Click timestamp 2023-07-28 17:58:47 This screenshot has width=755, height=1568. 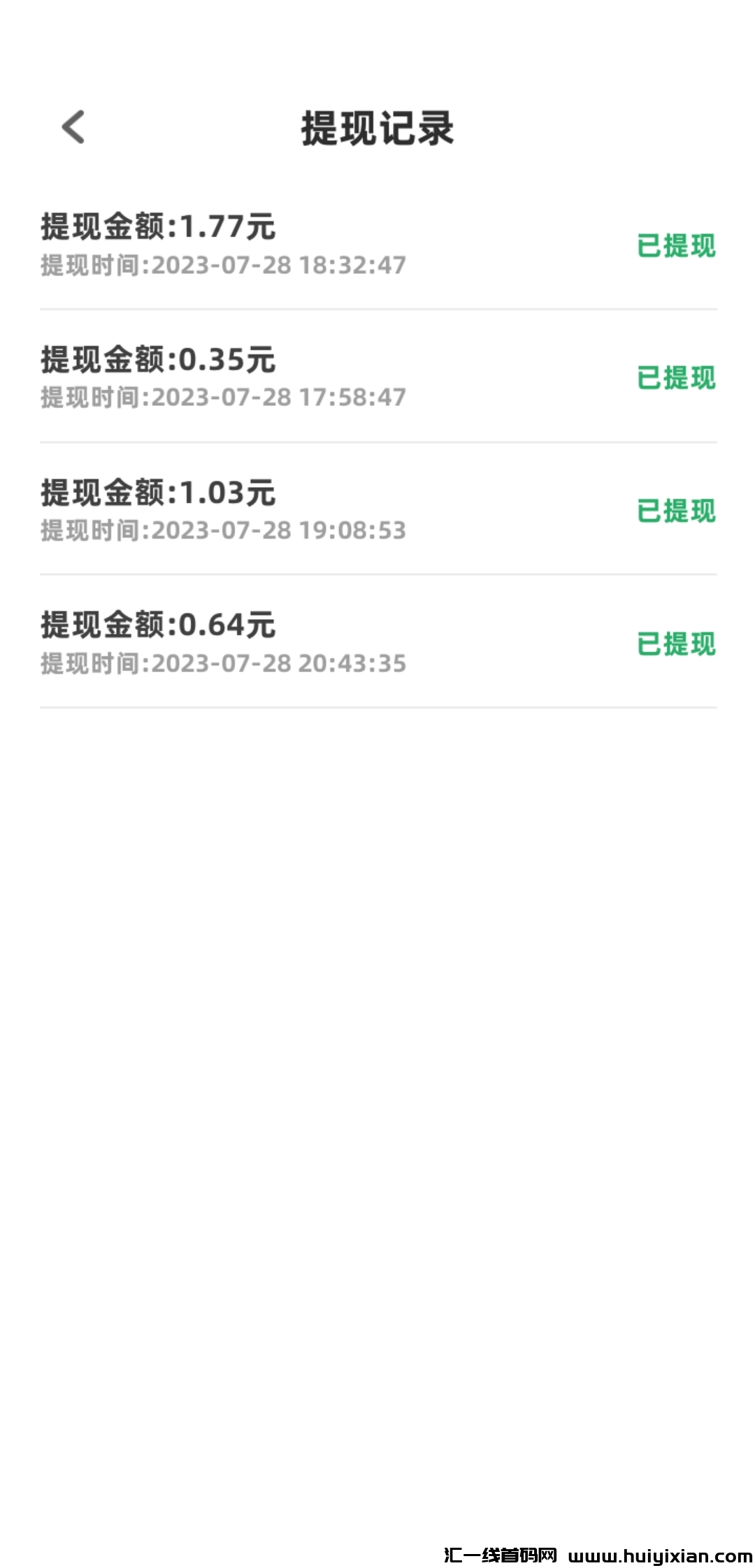tap(222, 395)
